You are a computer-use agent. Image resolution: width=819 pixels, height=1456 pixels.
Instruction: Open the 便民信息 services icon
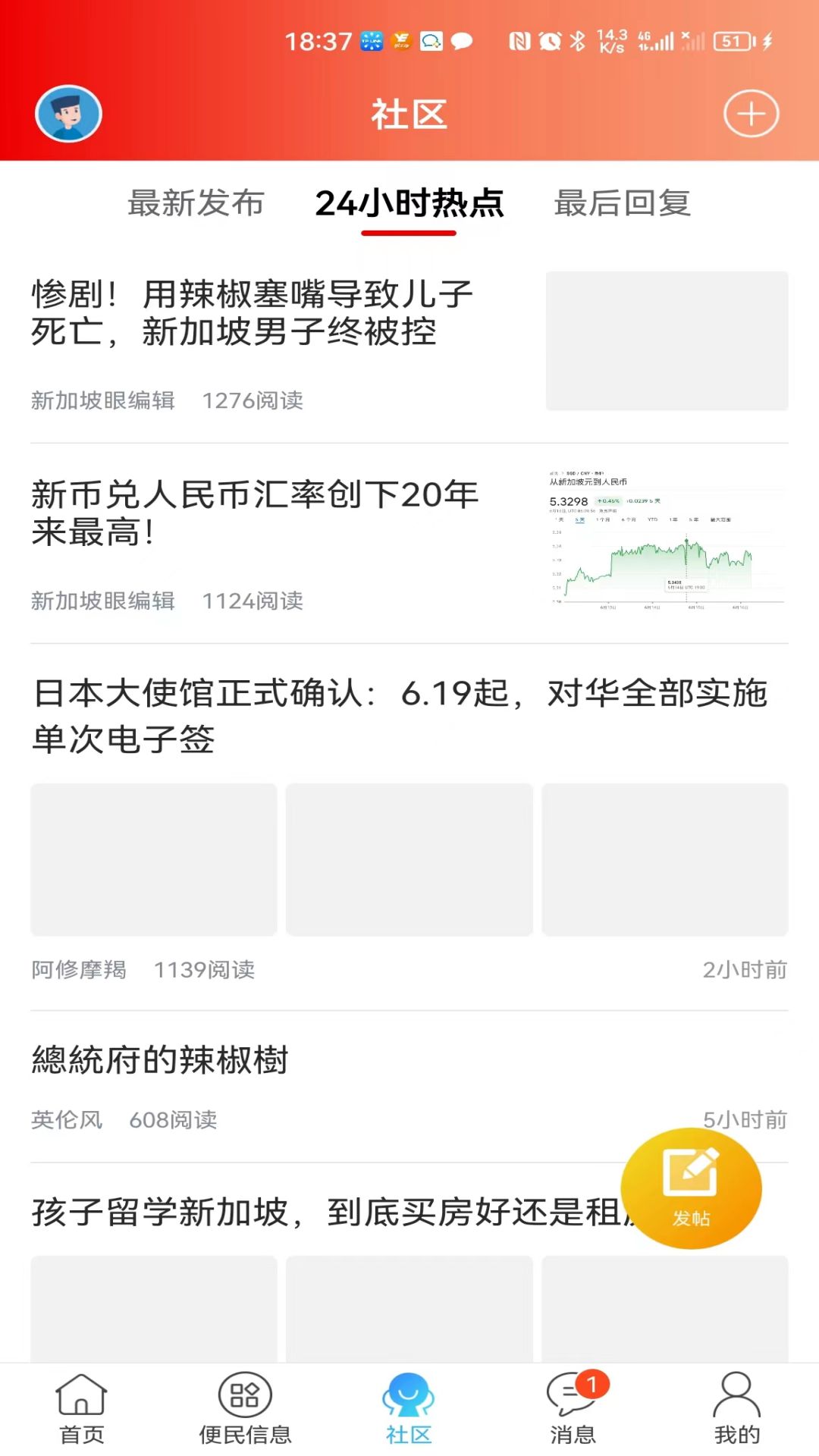coord(245,1407)
